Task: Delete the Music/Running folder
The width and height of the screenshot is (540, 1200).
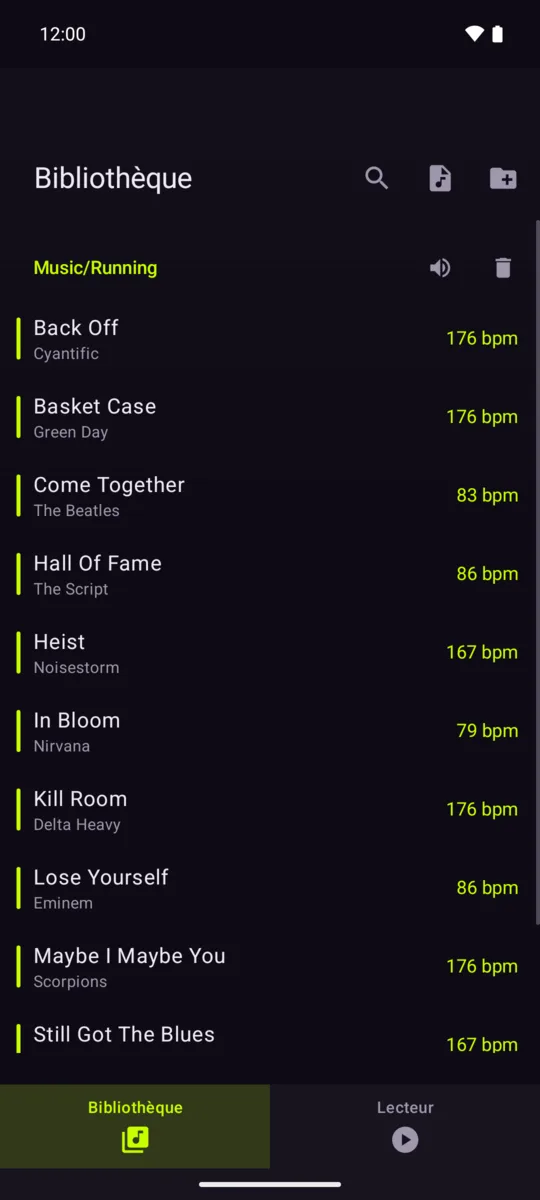Action: click(x=503, y=268)
